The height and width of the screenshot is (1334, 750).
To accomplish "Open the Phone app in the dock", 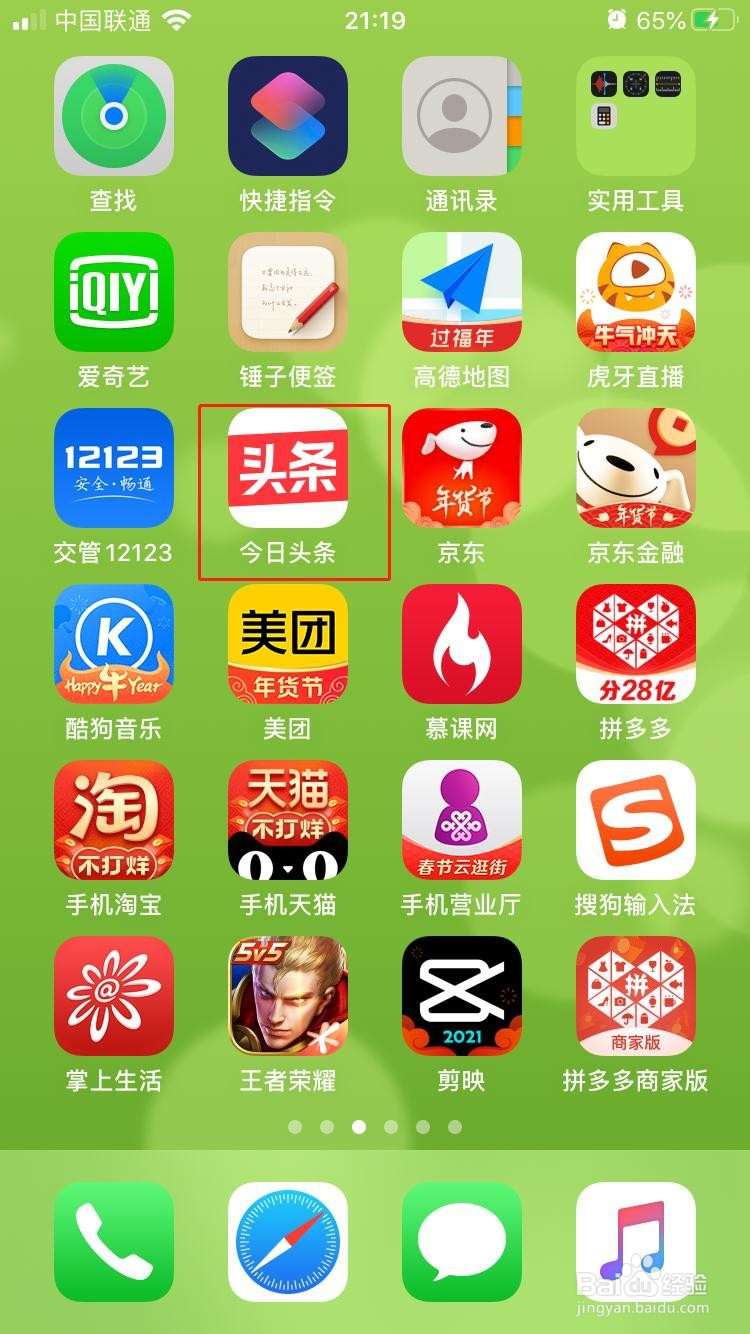I will 113,1240.
